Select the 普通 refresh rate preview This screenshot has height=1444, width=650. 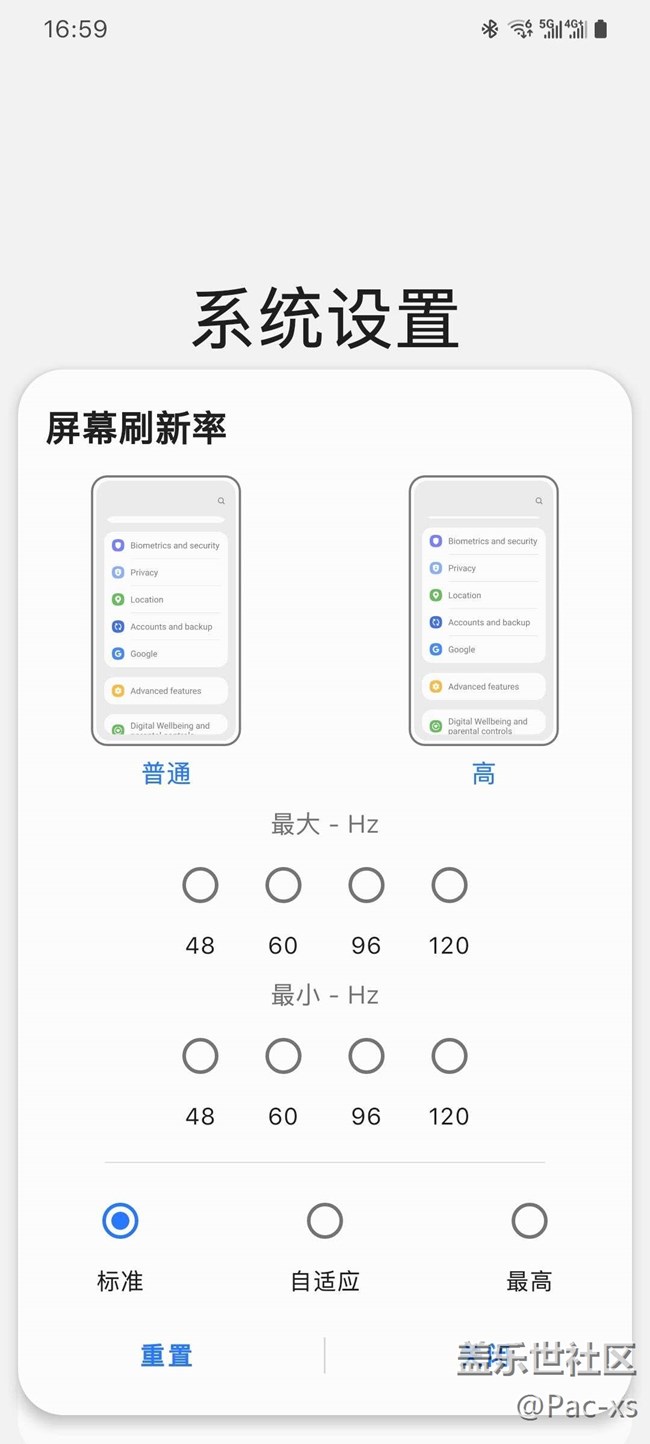pos(166,611)
